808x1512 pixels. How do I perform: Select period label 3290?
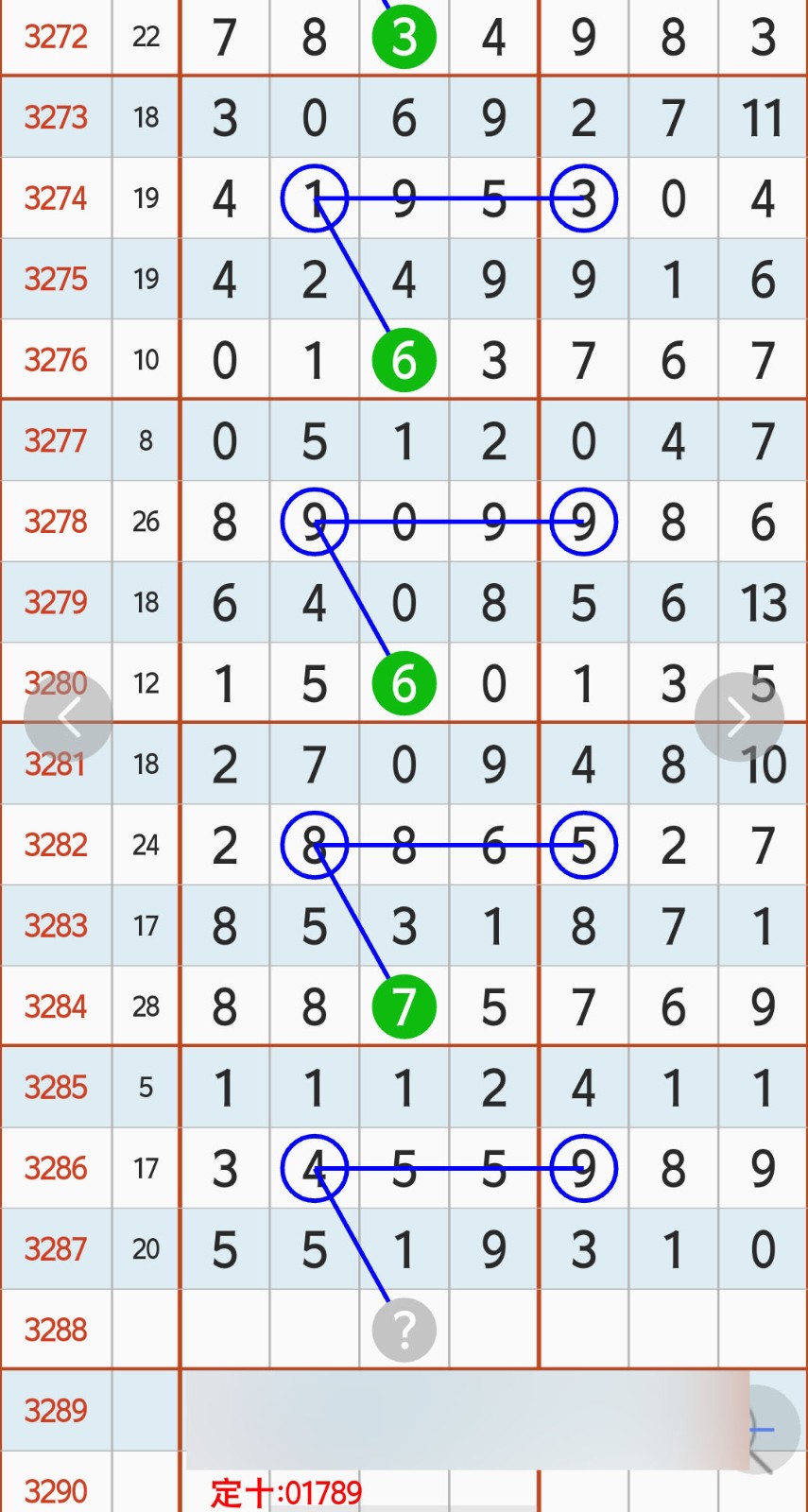click(x=54, y=1491)
